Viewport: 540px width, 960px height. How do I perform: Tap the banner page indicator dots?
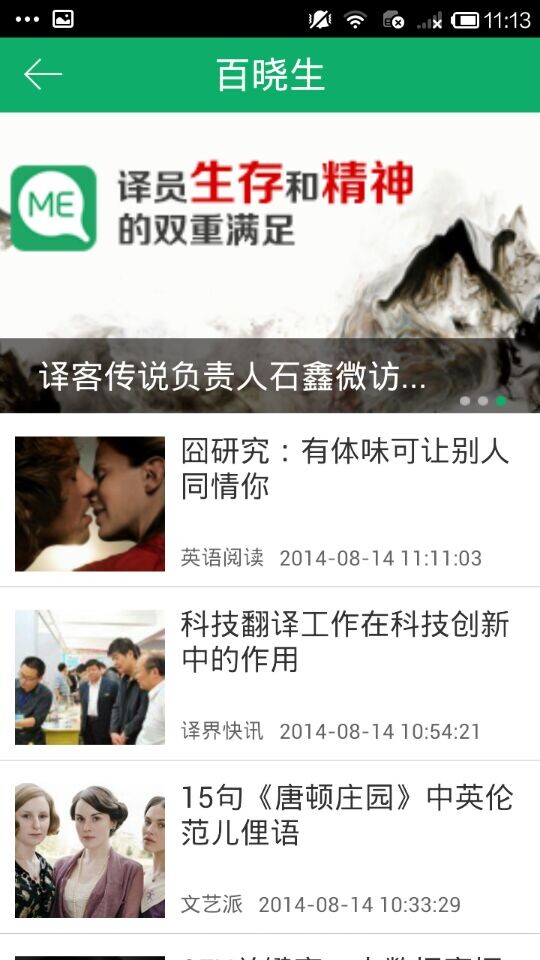pyautogui.click(x=483, y=401)
